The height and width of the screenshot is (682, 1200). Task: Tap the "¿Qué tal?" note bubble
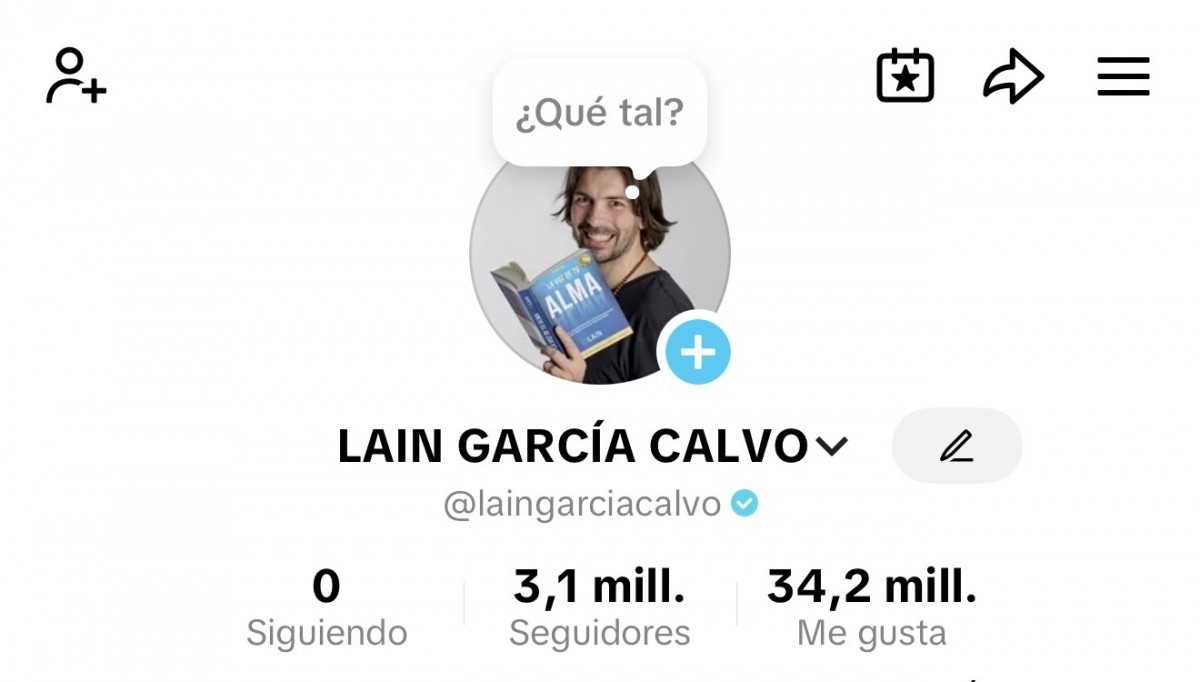coord(599,113)
